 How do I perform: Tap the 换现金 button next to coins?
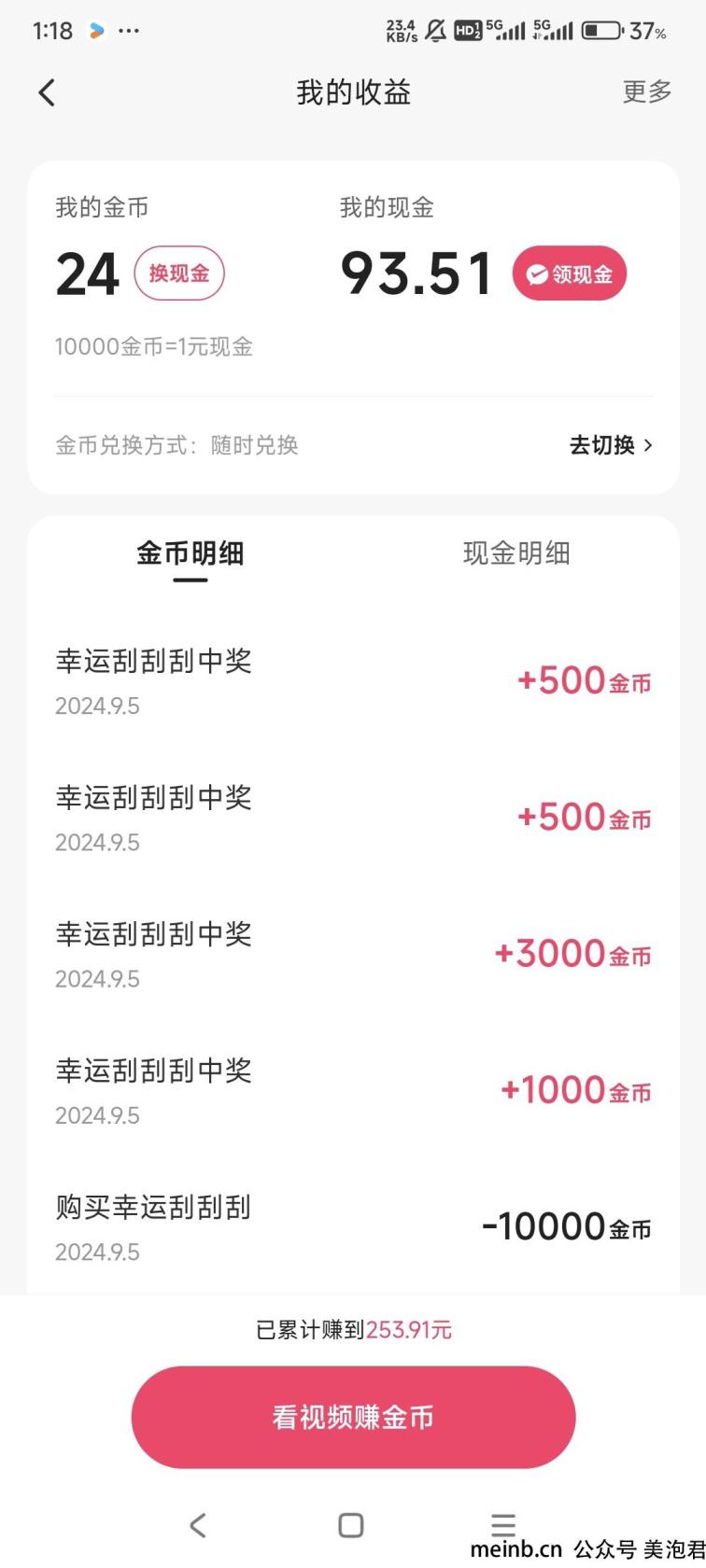(179, 273)
